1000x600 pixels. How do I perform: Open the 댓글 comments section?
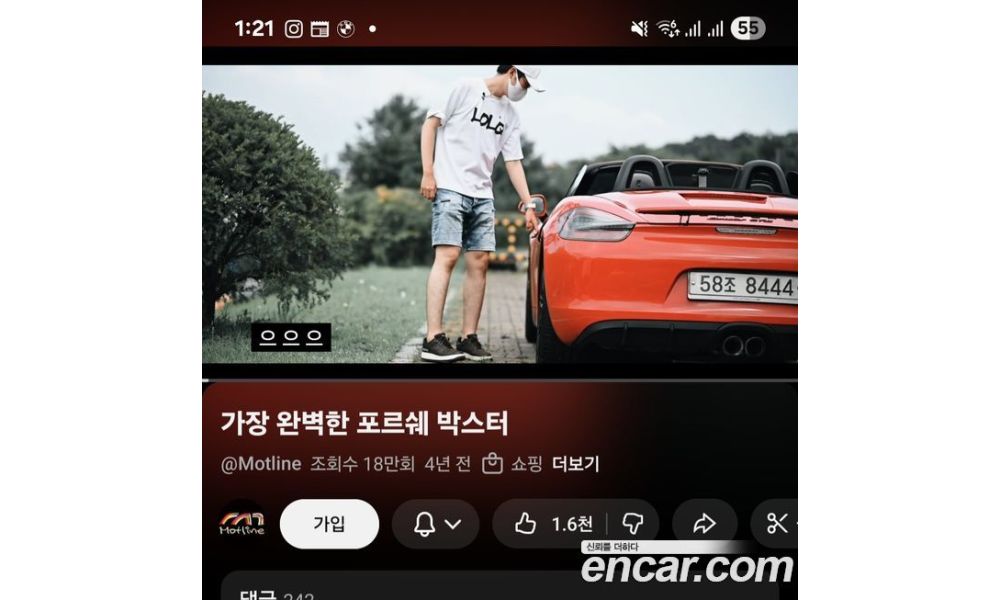[400, 592]
